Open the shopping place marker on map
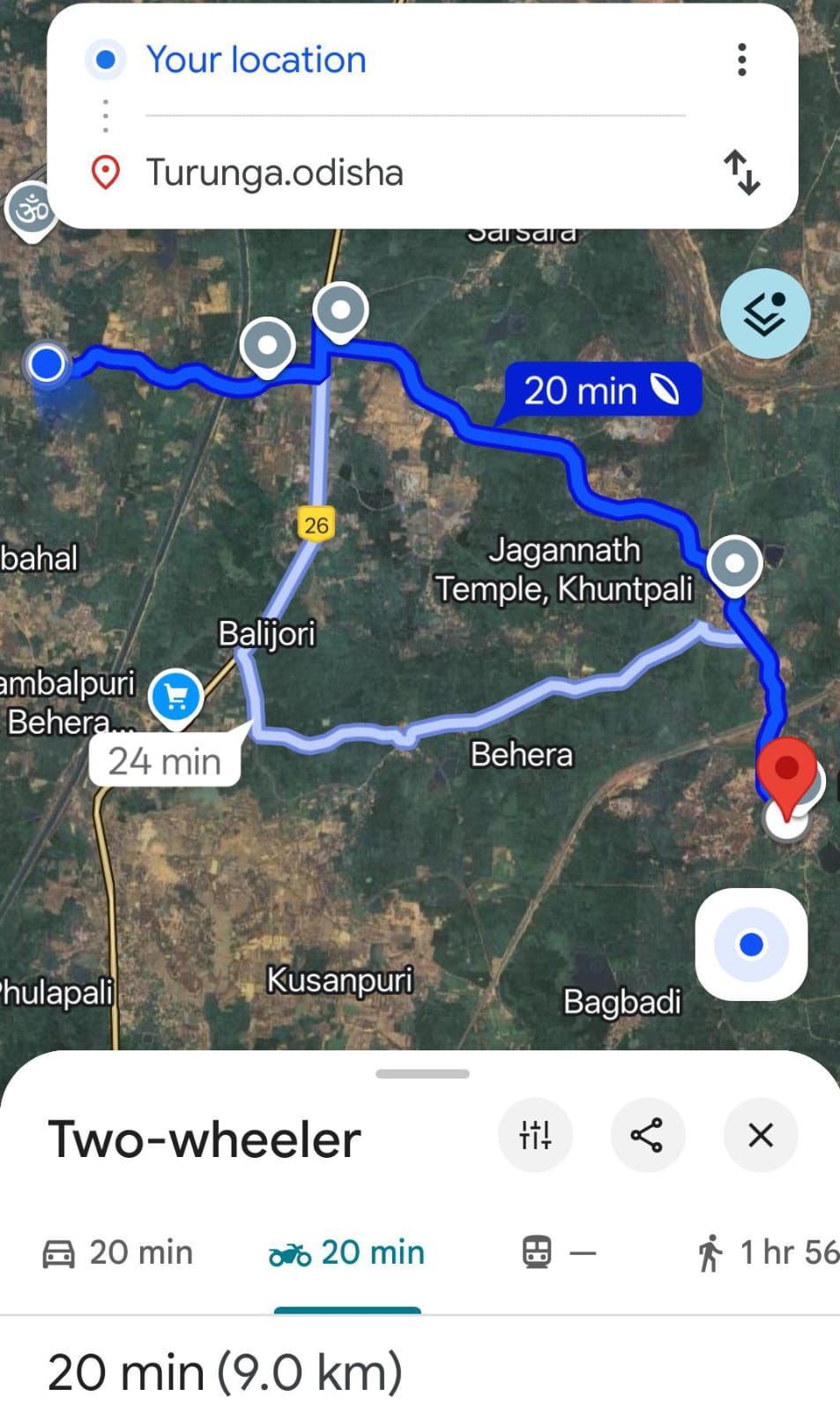This screenshot has height=1411, width=840. (176, 698)
